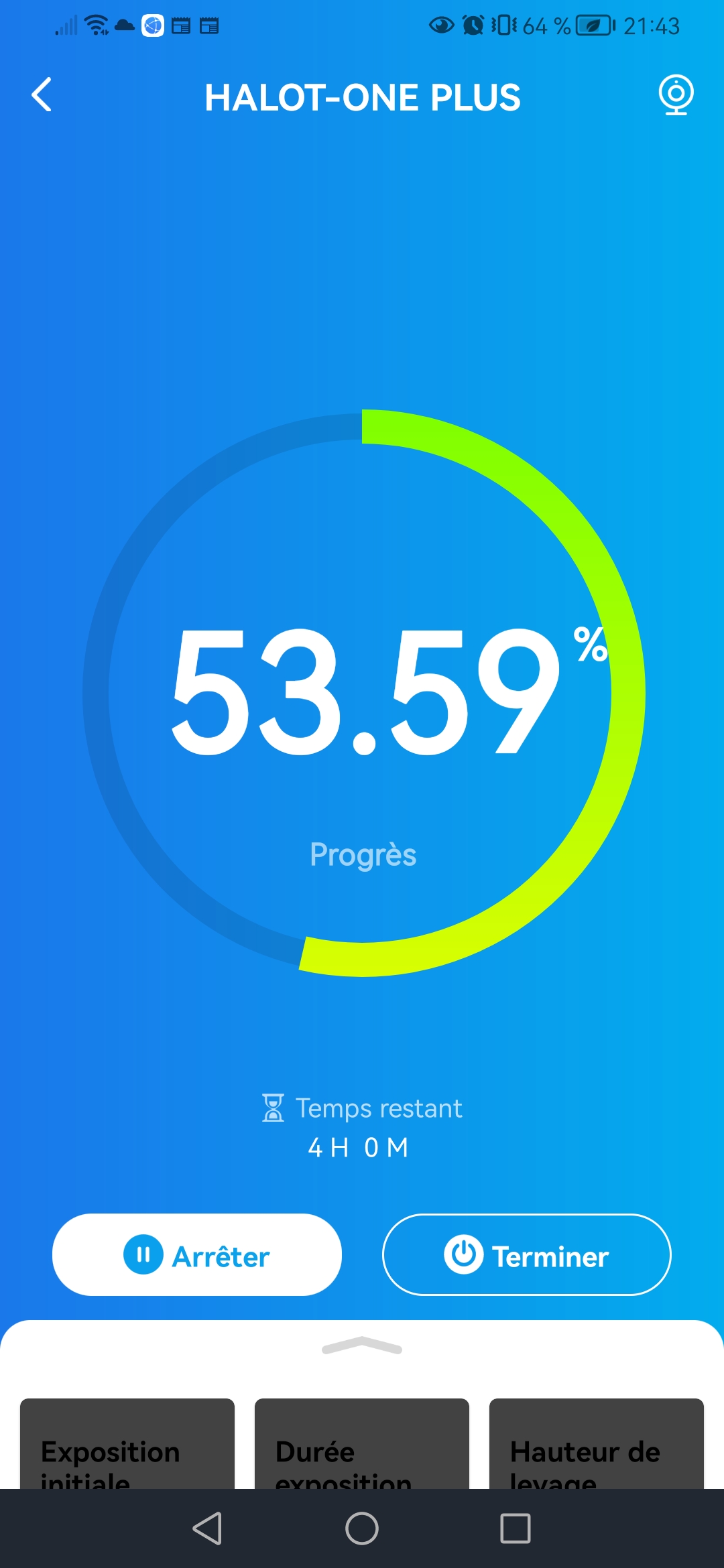Tap Terminer to end the print
Screen dimensions: 724x1568
[527, 1254]
